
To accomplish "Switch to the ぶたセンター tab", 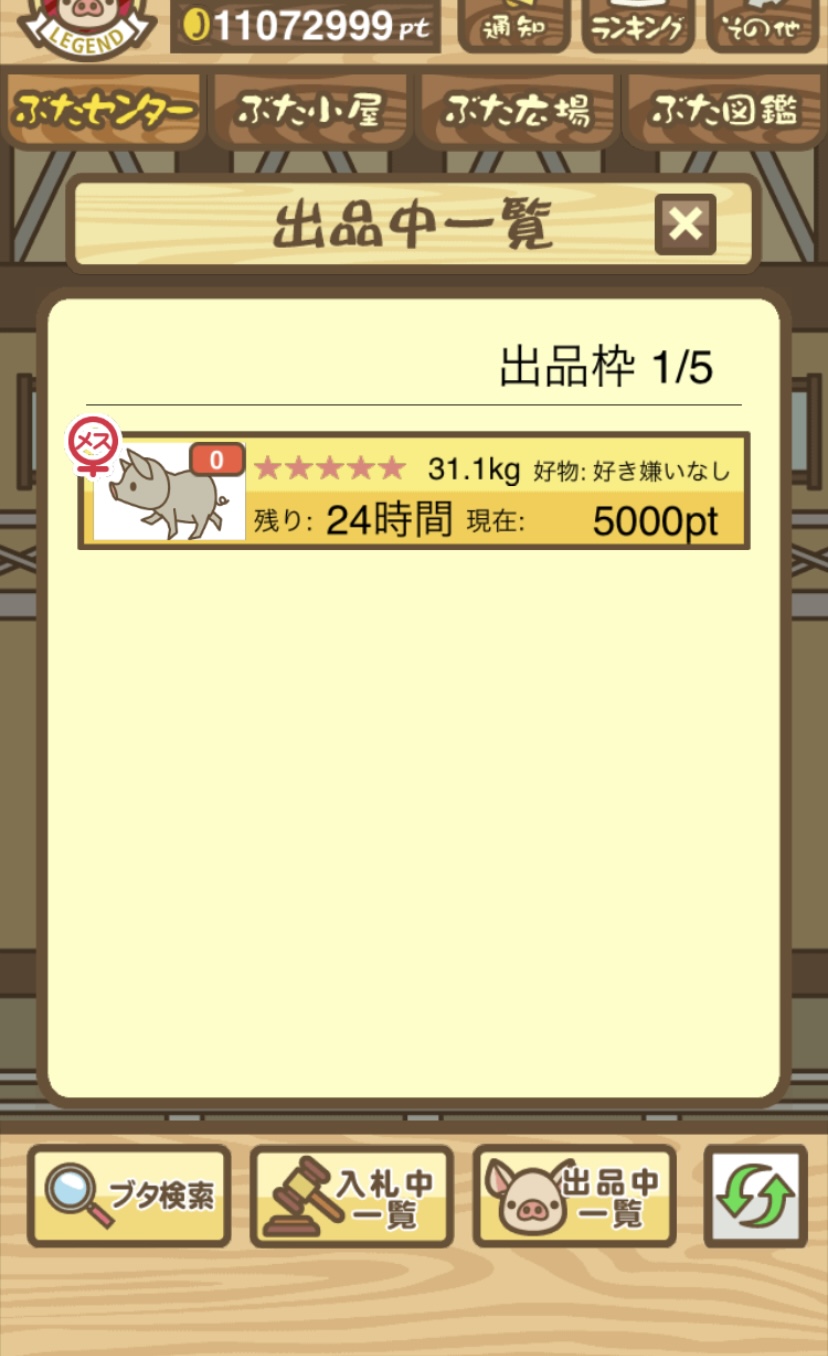I will pos(103,111).
